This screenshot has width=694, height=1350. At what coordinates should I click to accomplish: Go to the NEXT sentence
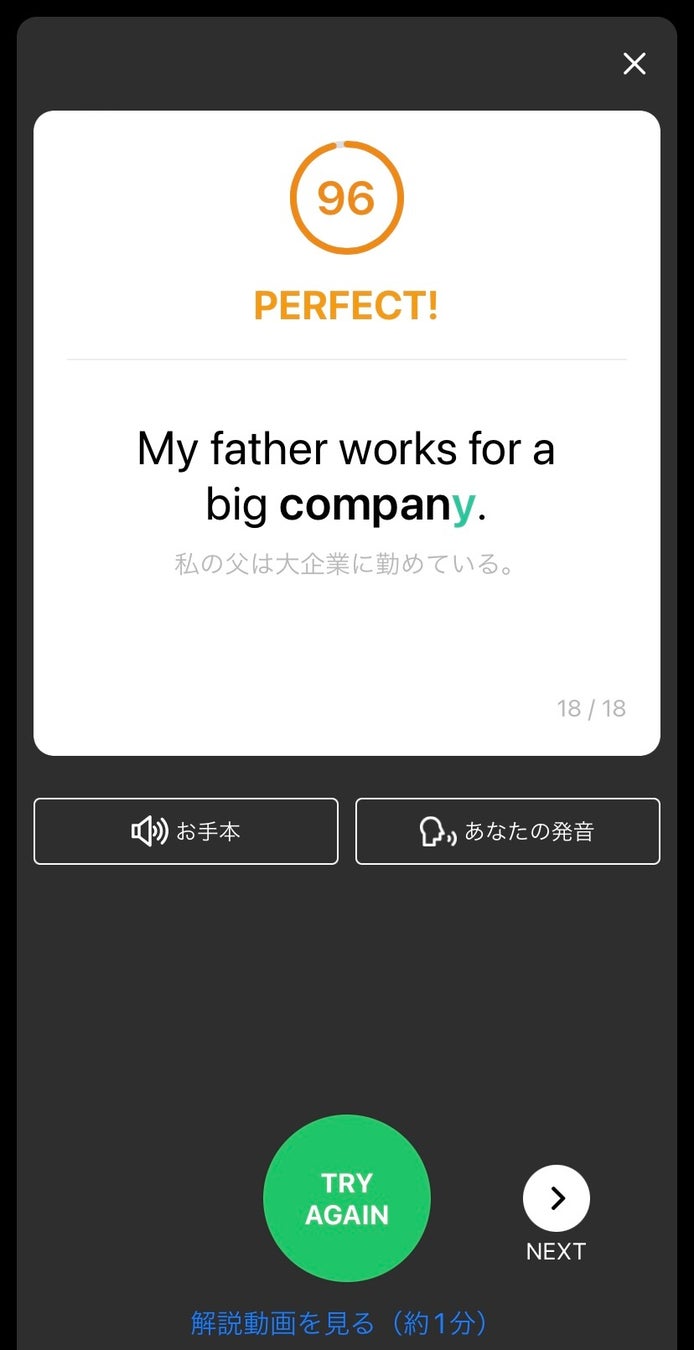click(x=556, y=1198)
